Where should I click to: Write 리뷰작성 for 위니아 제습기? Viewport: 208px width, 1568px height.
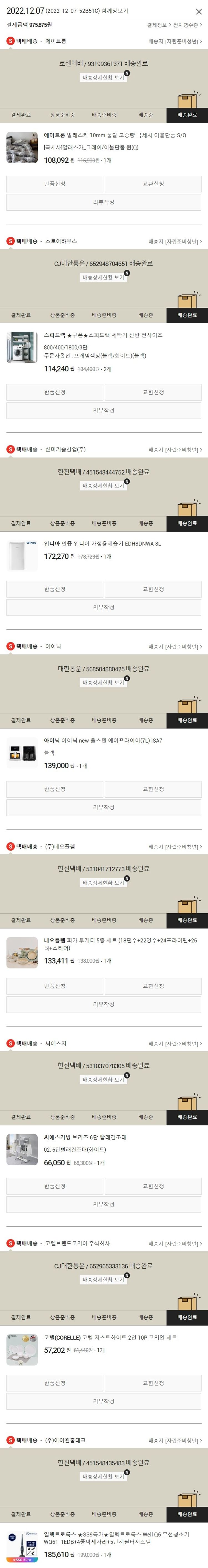tap(103, 608)
